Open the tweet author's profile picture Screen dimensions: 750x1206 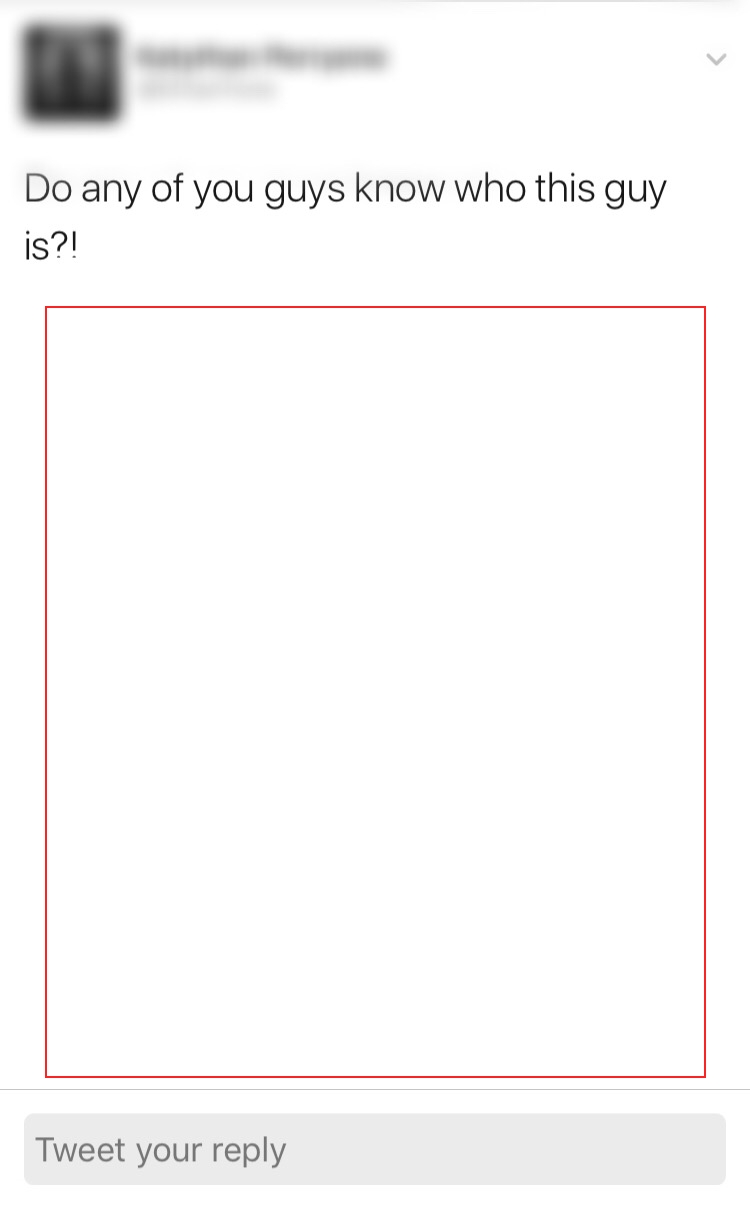point(71,73)
